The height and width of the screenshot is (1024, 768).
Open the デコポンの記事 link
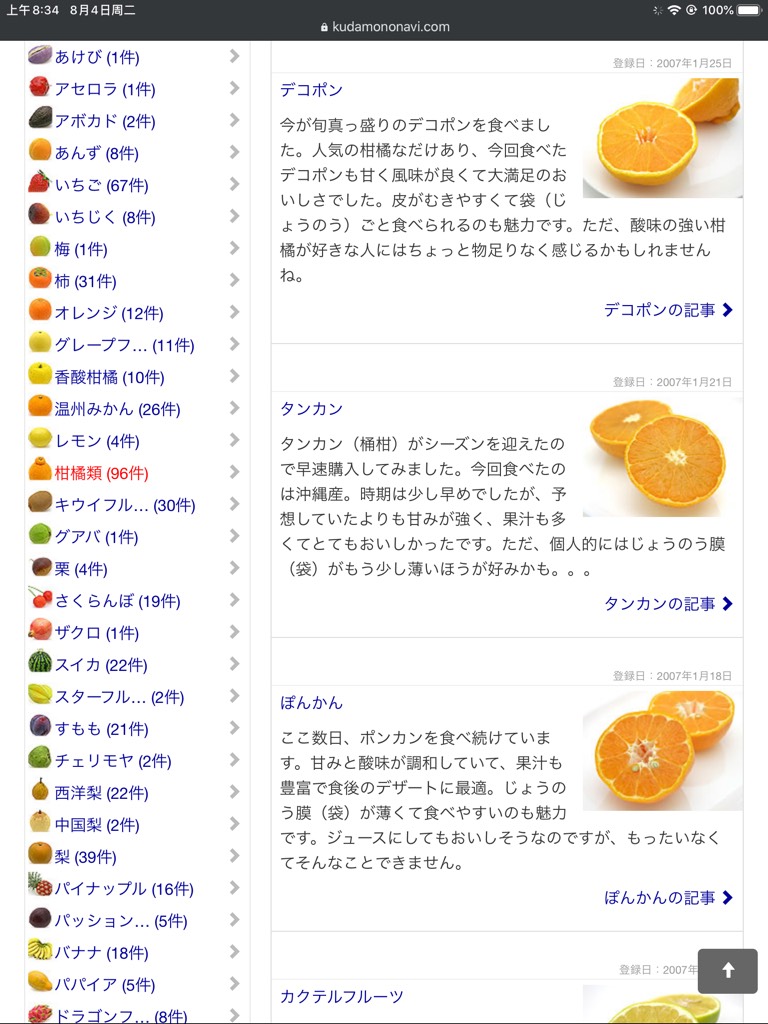(x=668, y=310)
